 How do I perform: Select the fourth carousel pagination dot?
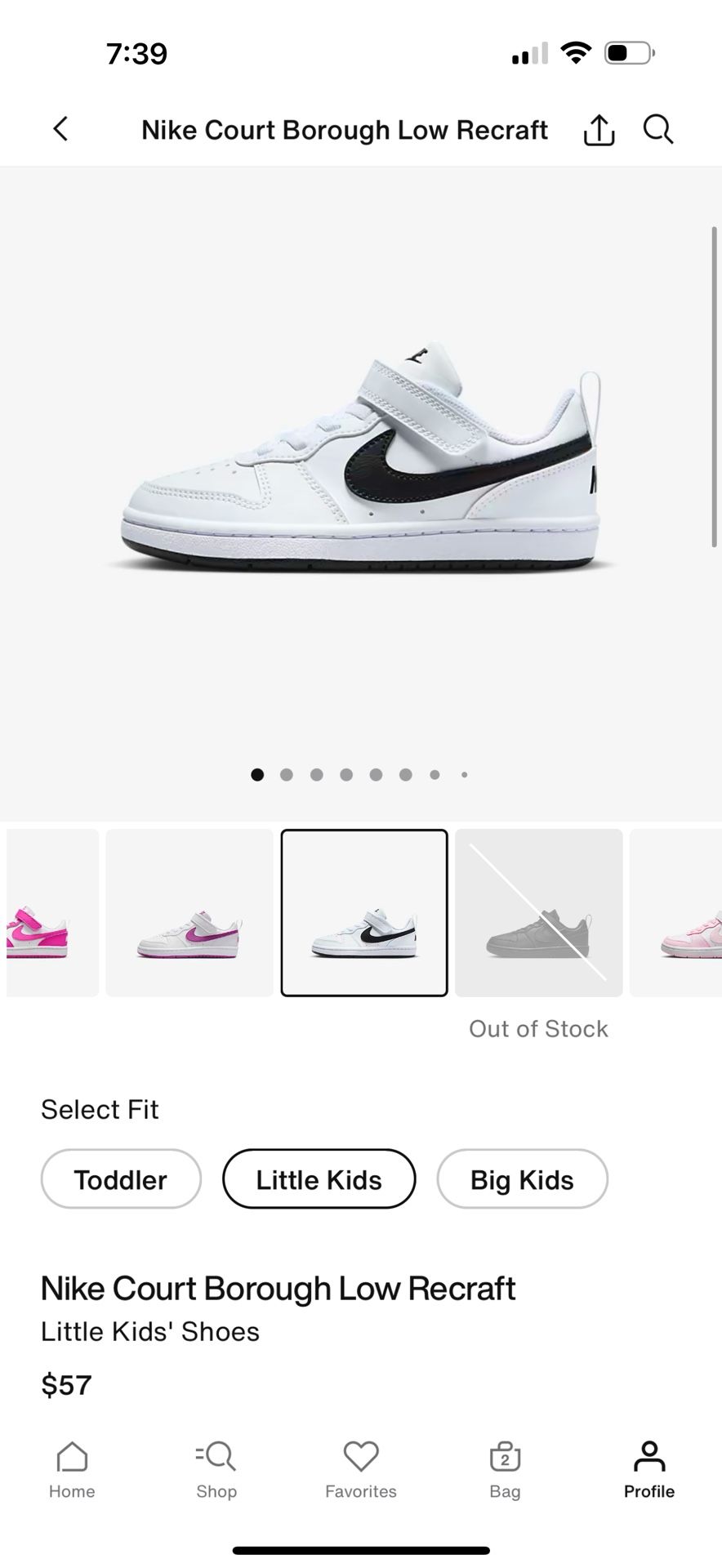pyautogui.click(x=346, y=774)
